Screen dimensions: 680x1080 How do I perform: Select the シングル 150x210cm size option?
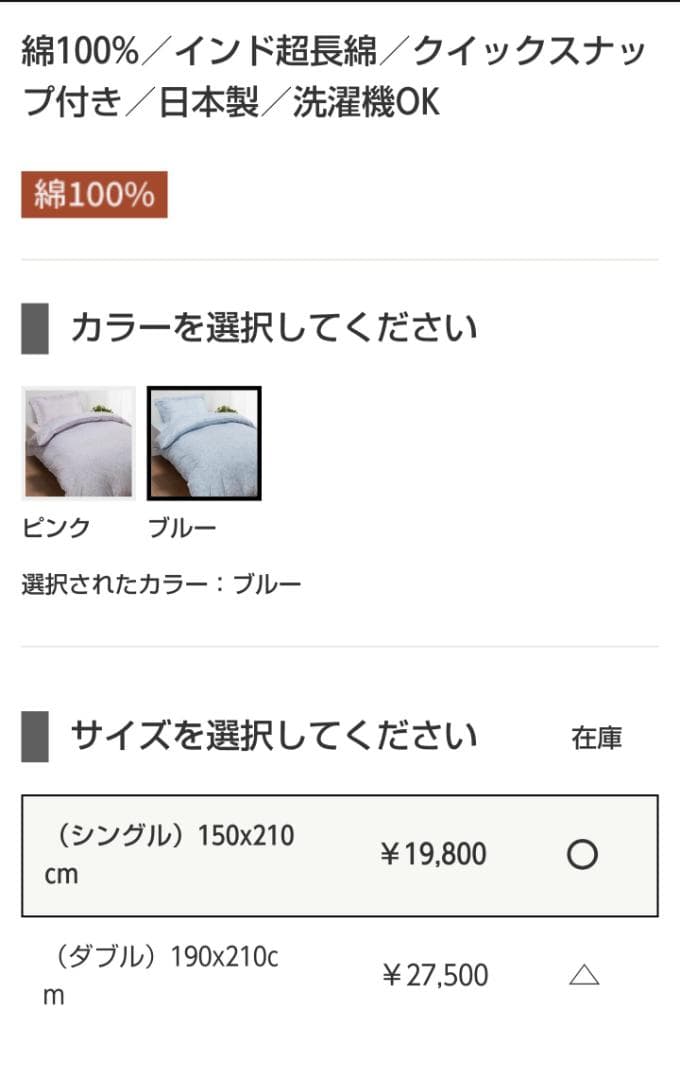(x=339, y=855)
